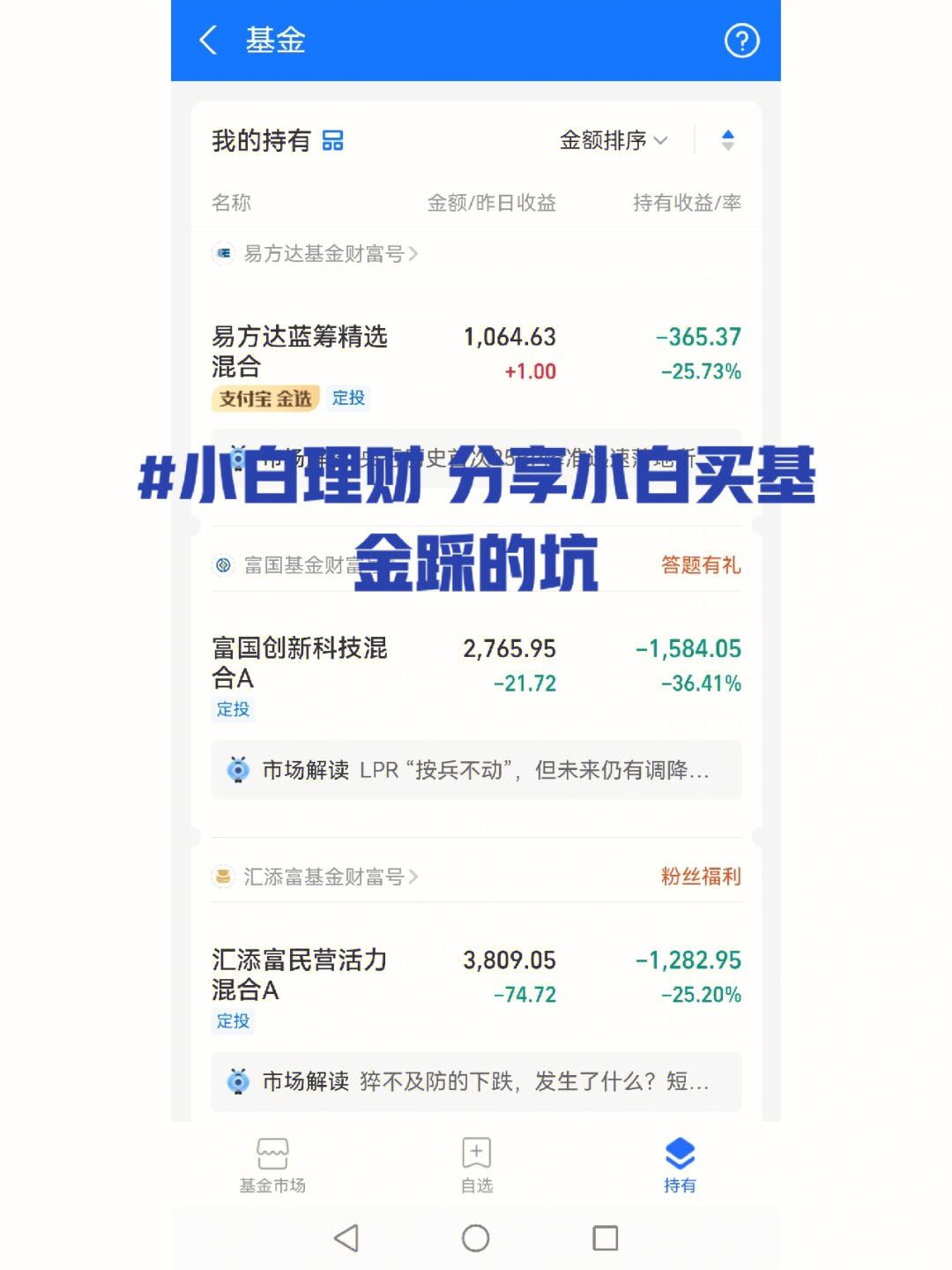Tap the back arrow beside 基金 title
Viewport: 952px width, 1270px height.
tap(209, 41)
